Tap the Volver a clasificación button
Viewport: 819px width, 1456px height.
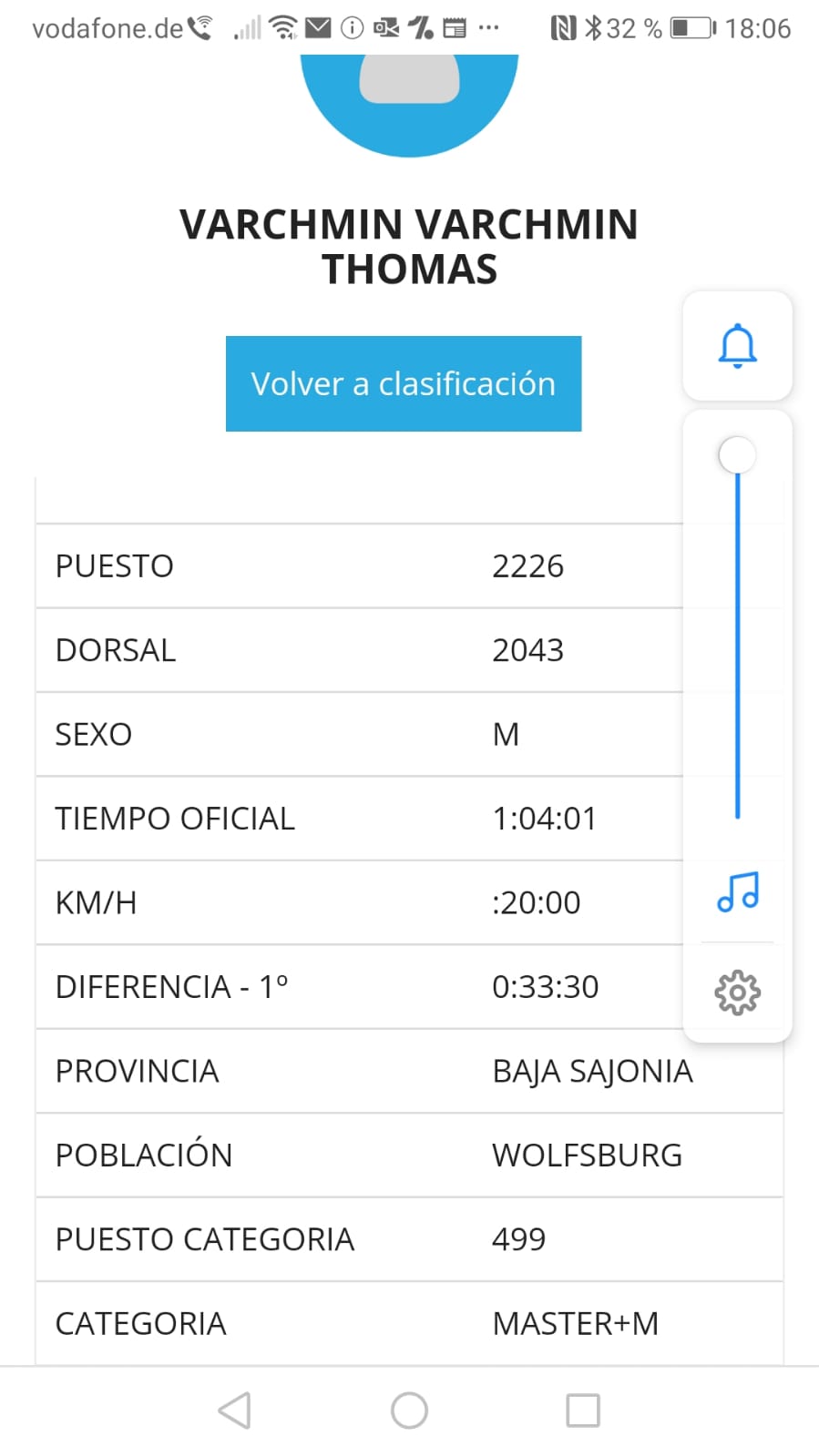(404, 383)
